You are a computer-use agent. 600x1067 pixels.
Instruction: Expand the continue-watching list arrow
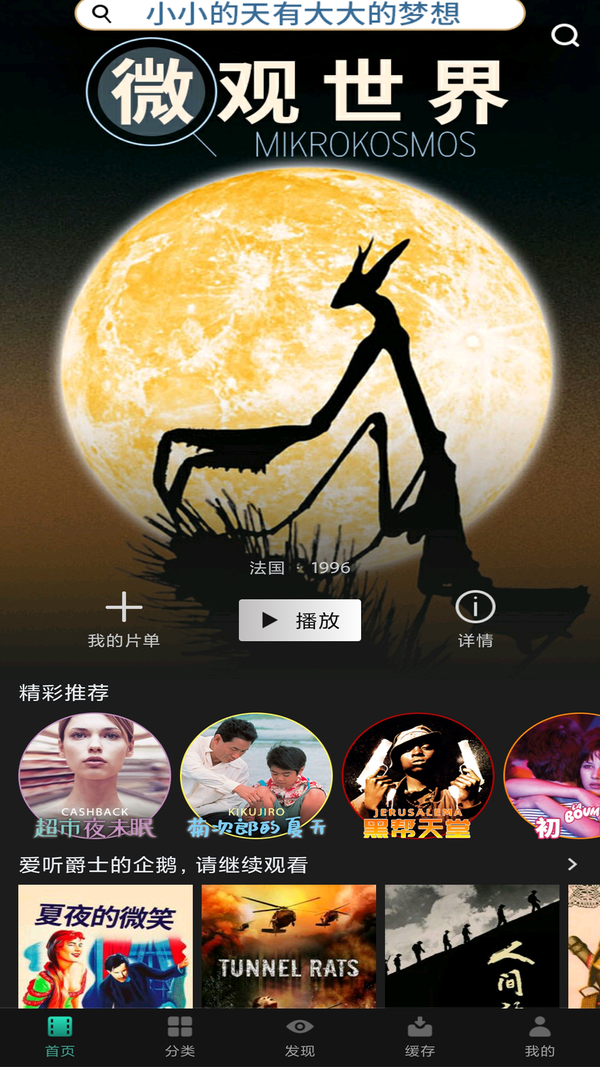pyautogui.click(x=572, y=864)
